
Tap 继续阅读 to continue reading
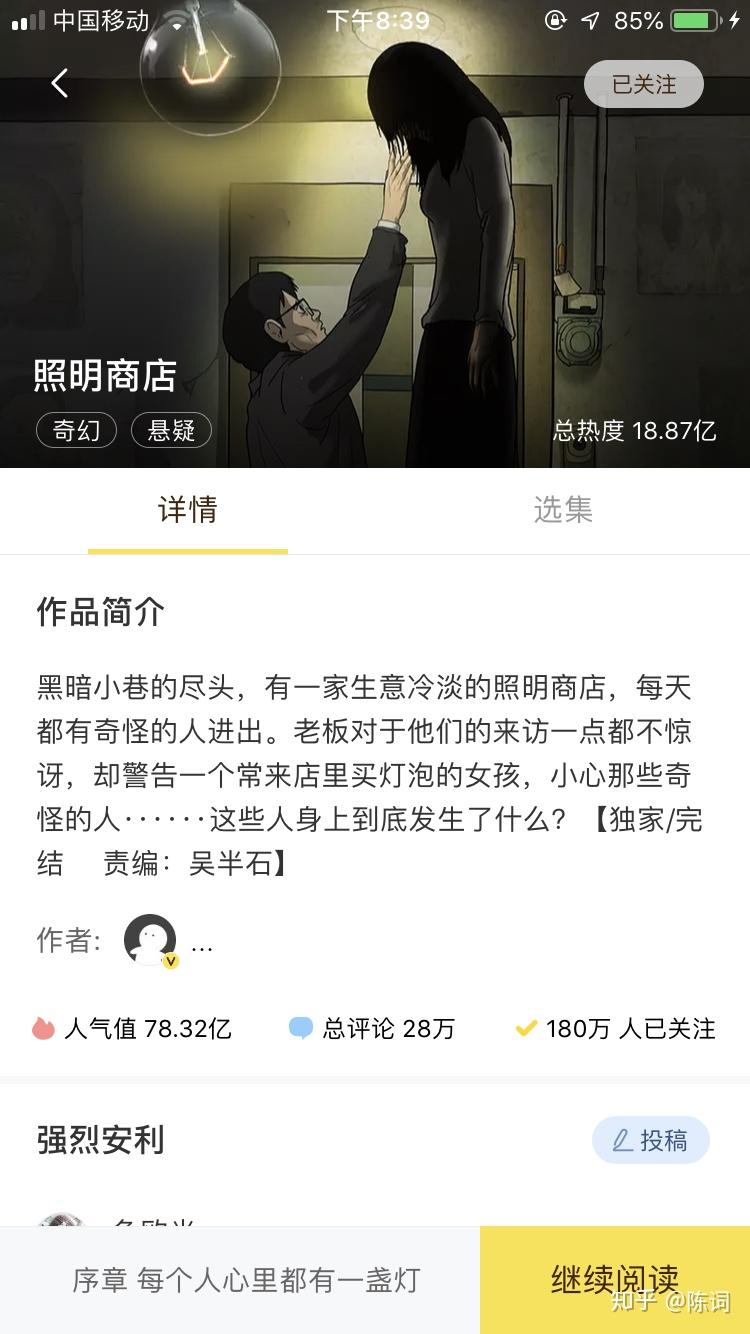pos(614,1280)
